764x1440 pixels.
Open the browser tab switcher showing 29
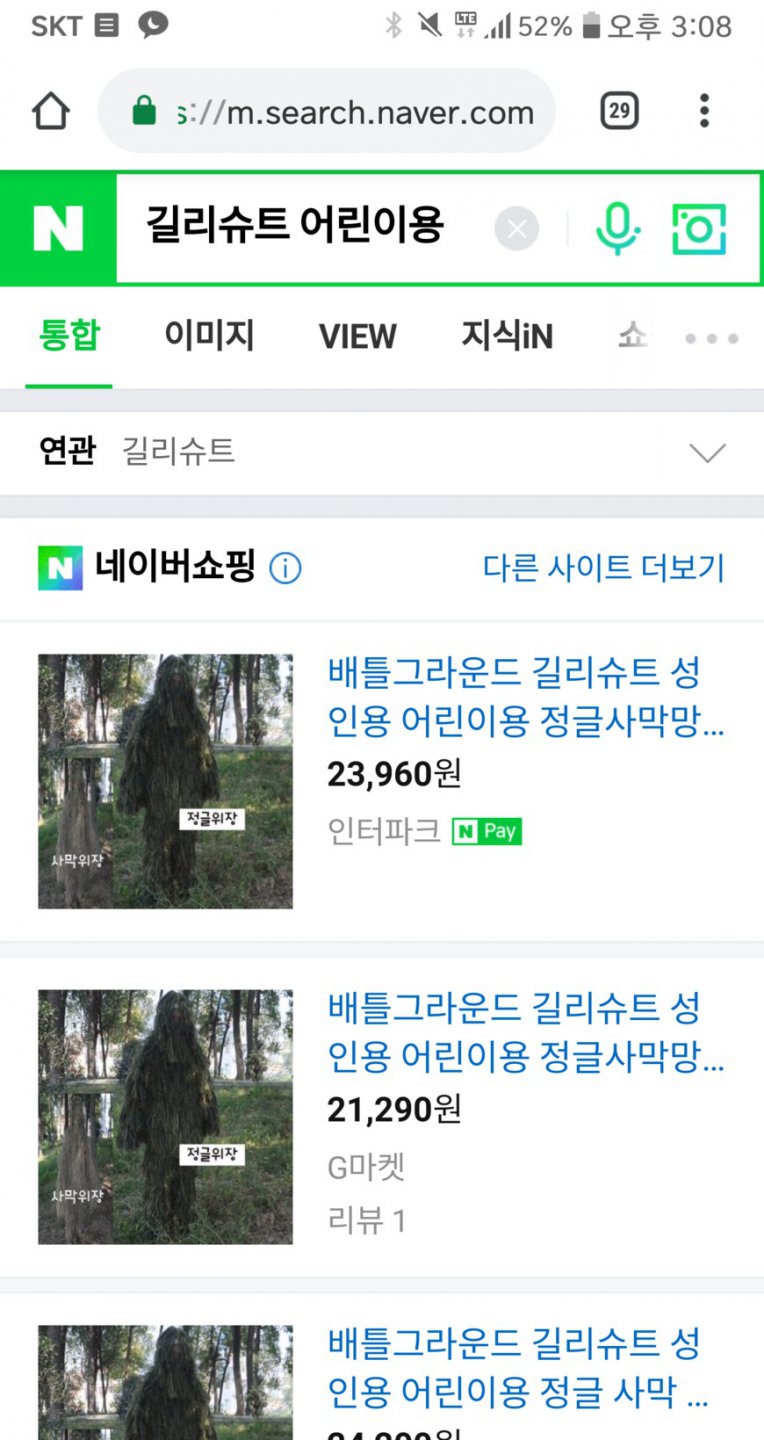point(619,111)
